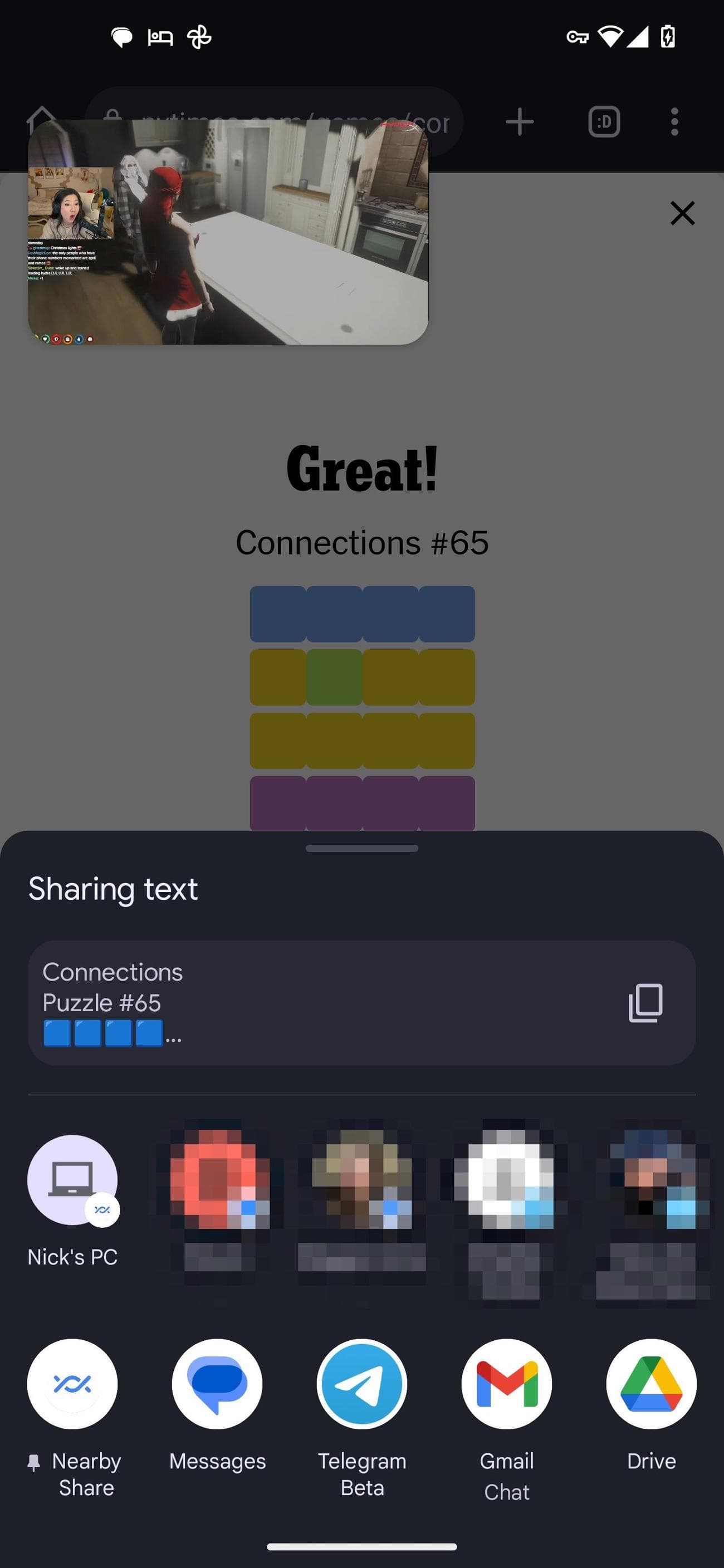Screen dimensions: 724x1568
Task: Share to Gmail Chat
Action: [507, 1384]
